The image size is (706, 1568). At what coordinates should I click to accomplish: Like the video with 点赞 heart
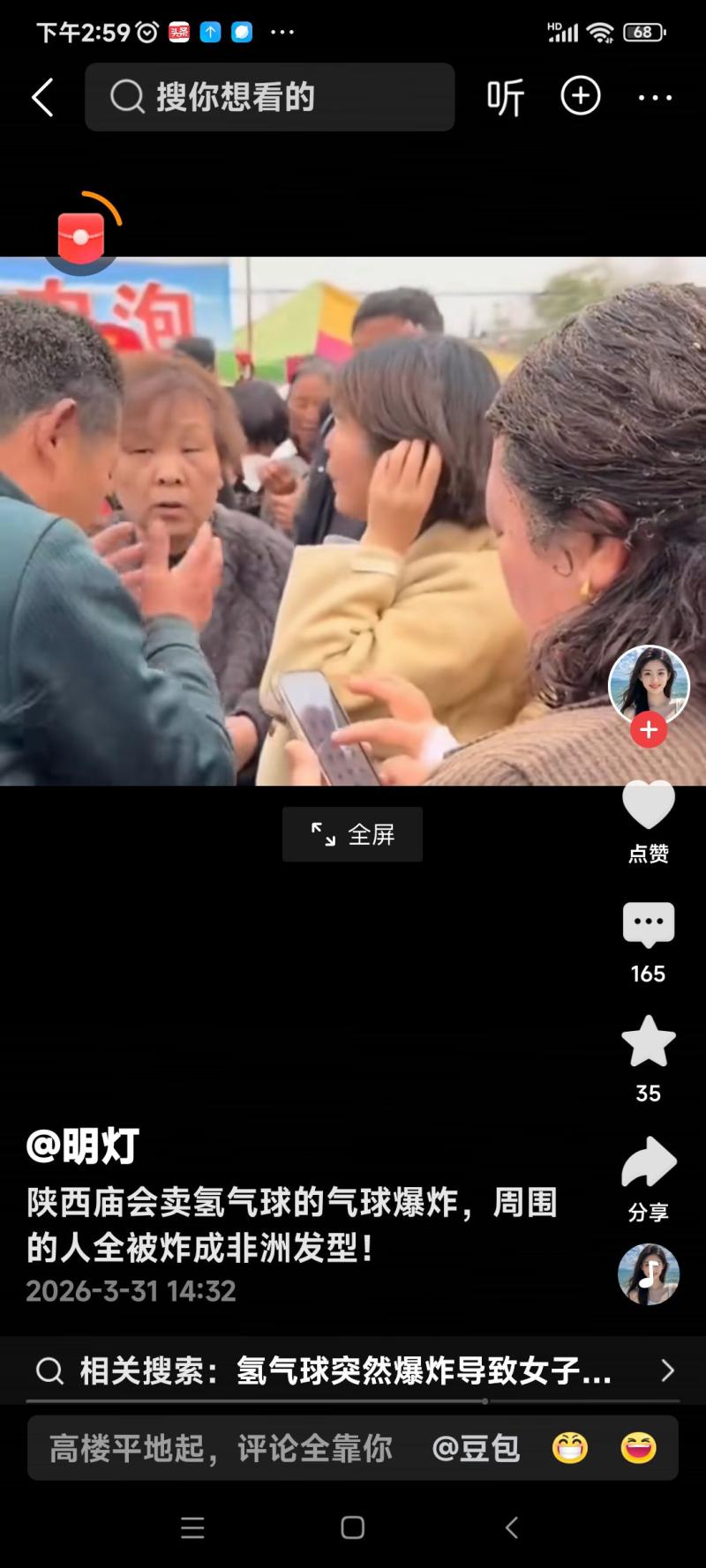pyautogui.click(x=649, y=805)
